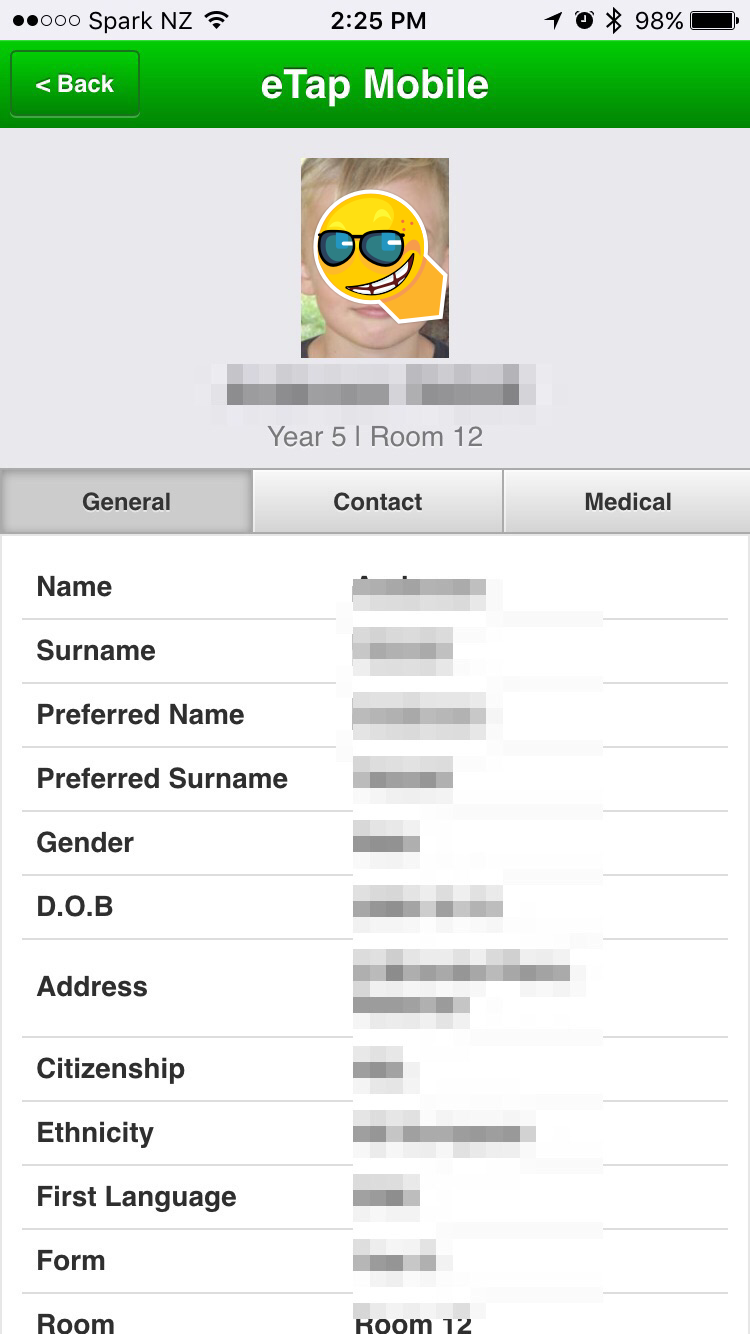This screenshot has height=1334, width=750.
Task: Select the General tab
Action: (126, 501)
